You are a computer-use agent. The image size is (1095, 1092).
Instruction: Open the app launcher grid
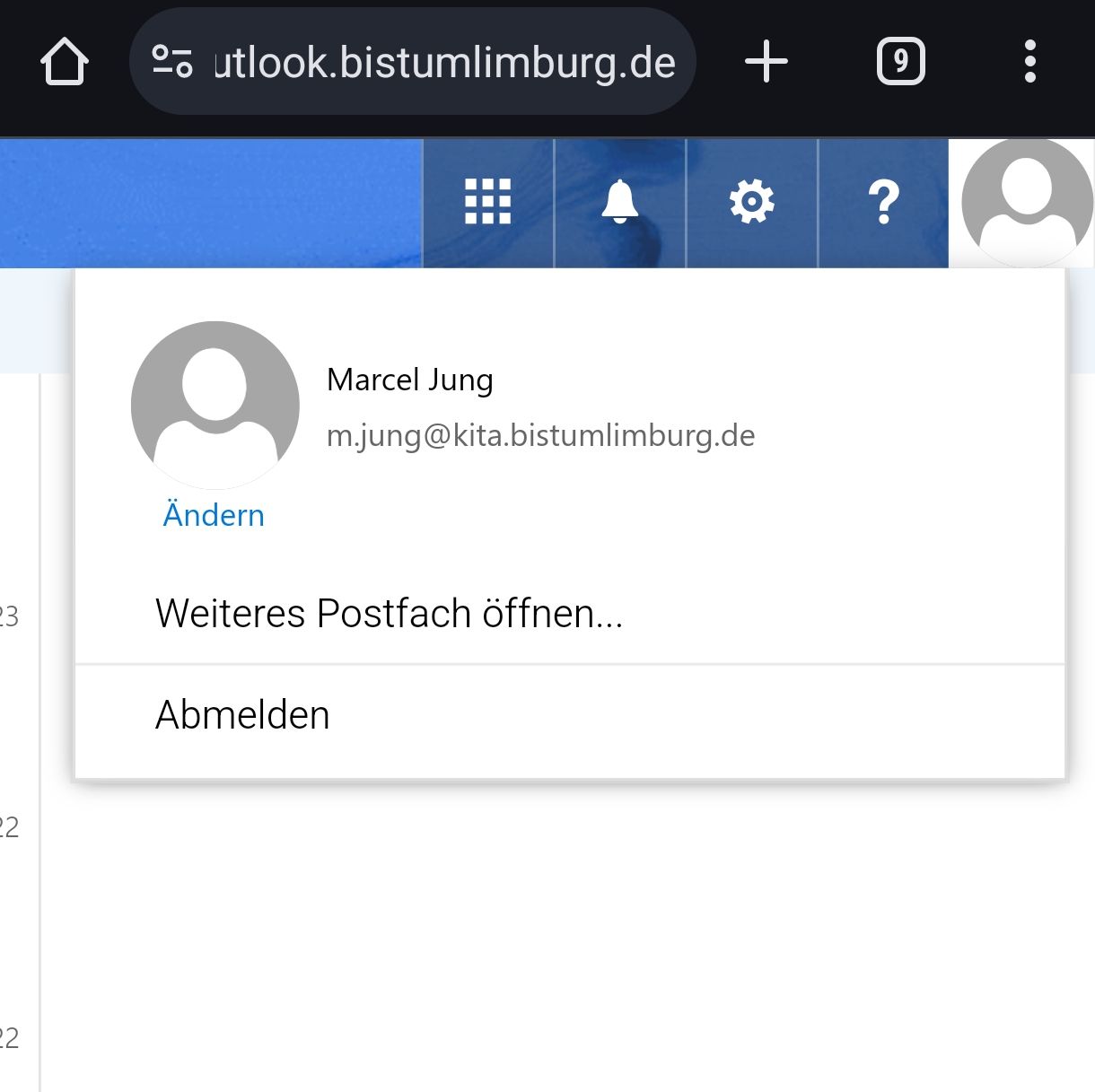pyautogui.click(x=487, y=202)
